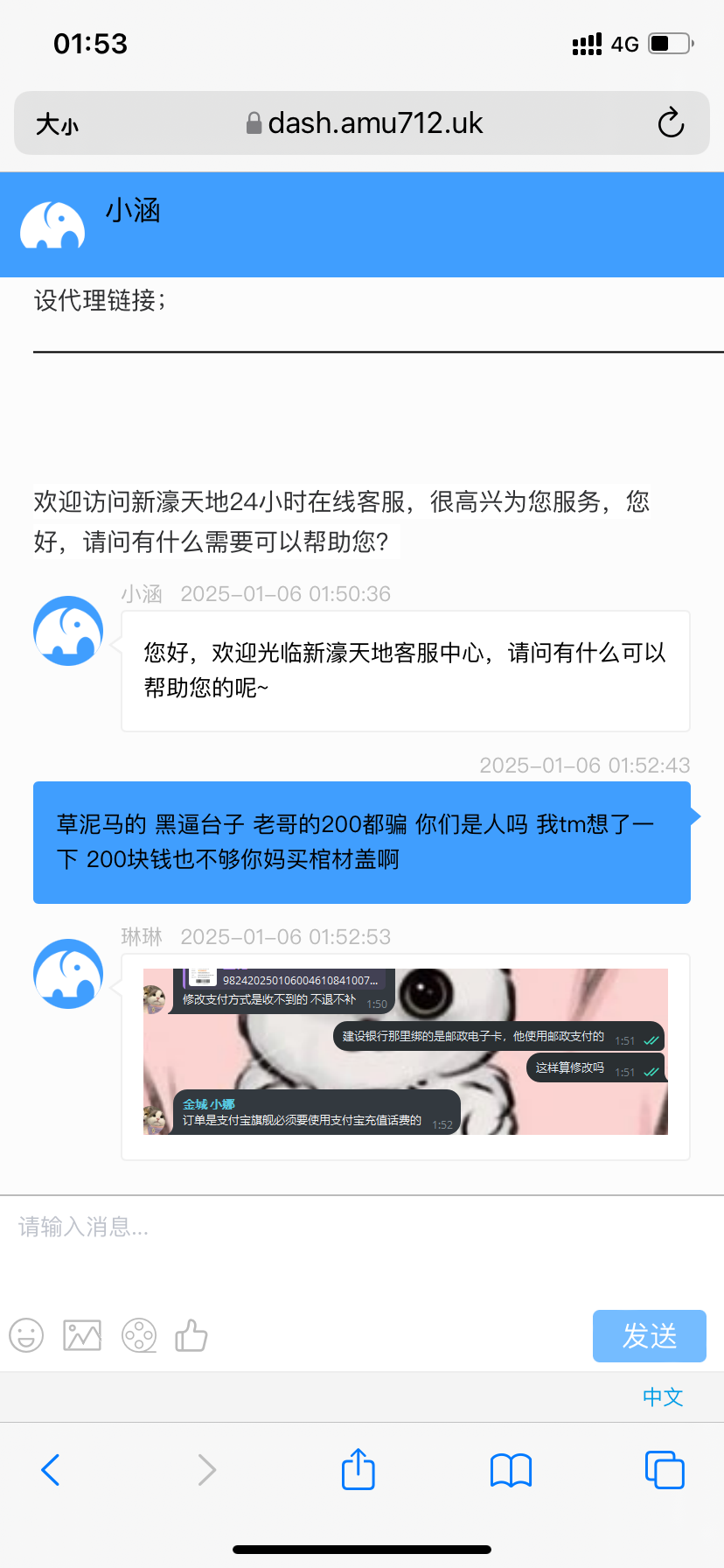
Task: Show all open Safari tabs
Action: (x=665, y=1469)
